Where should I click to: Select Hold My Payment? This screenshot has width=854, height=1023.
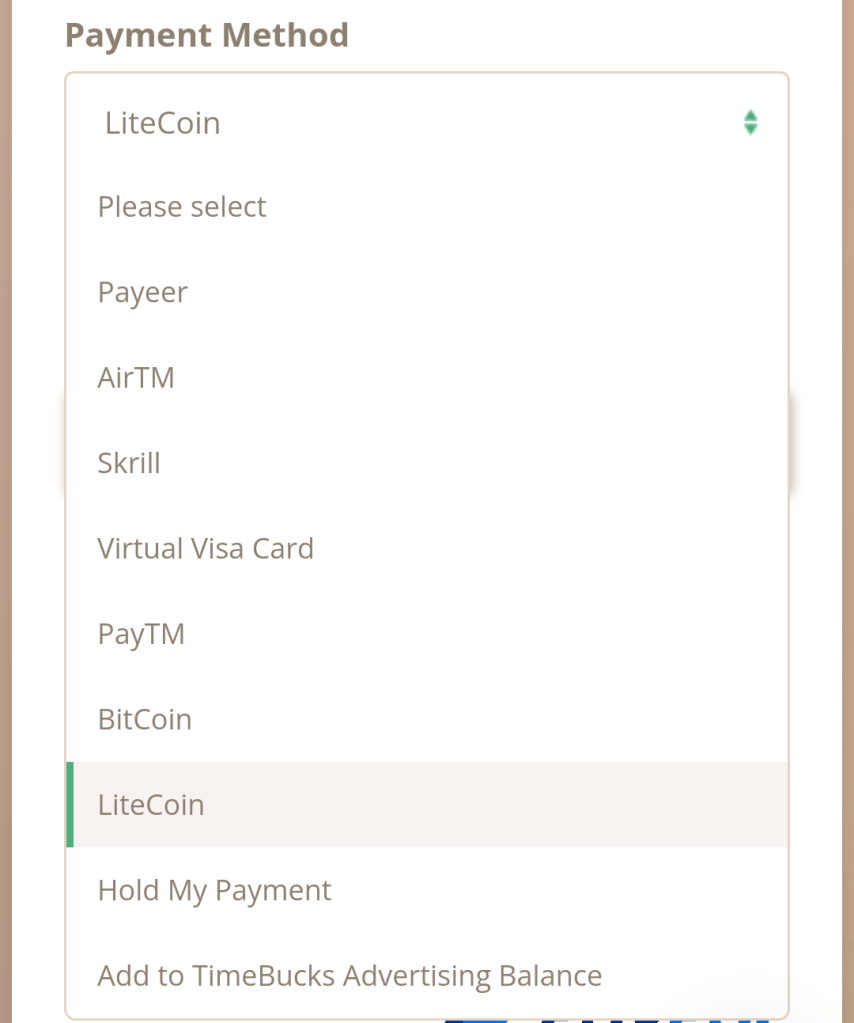[x=214, y=890]
